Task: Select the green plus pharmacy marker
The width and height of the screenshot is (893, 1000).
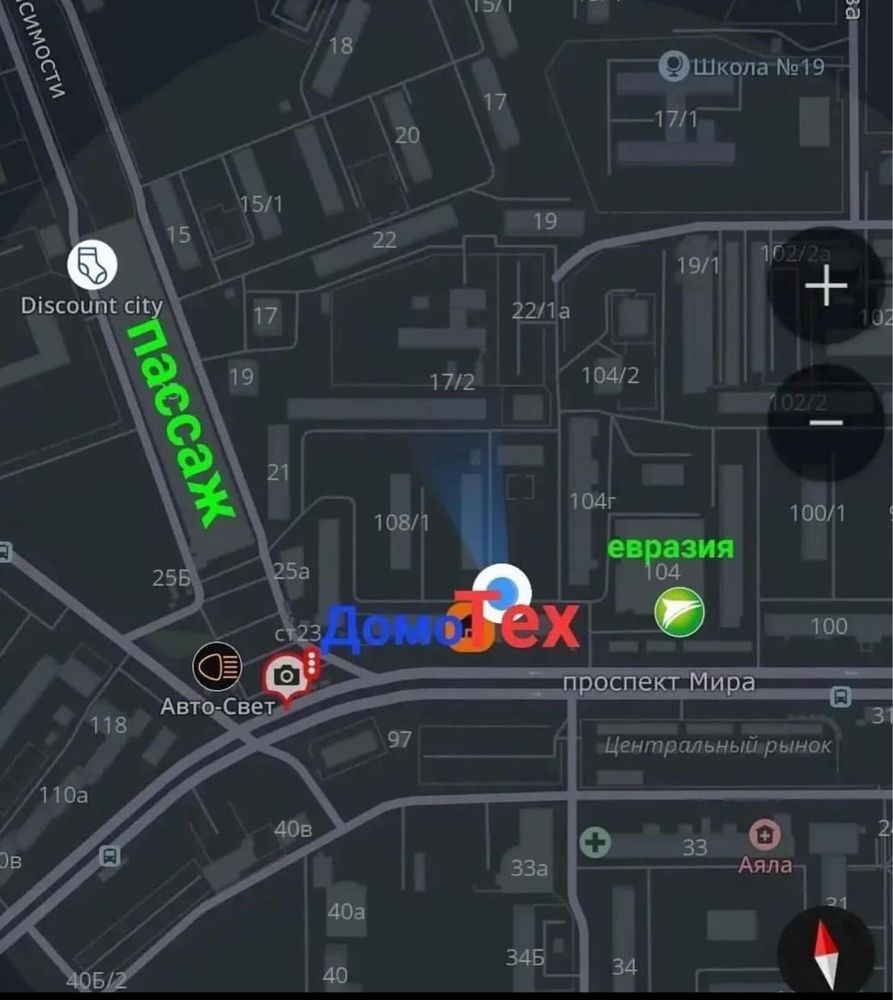Action: (595, 842)
